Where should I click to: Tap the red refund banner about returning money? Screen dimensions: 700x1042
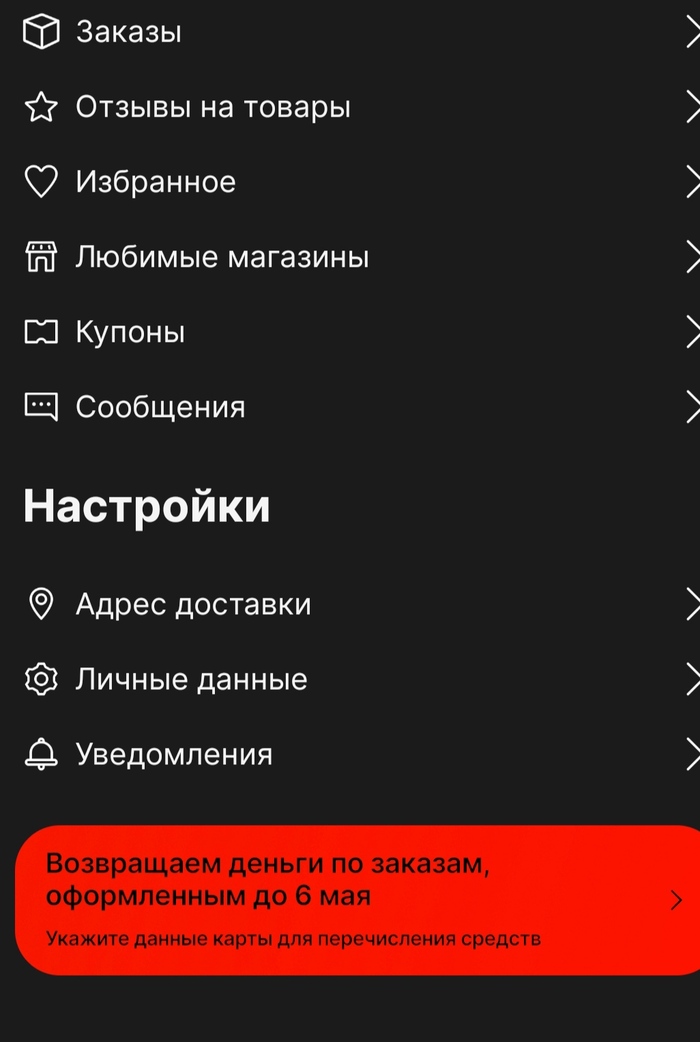[360, 899]
